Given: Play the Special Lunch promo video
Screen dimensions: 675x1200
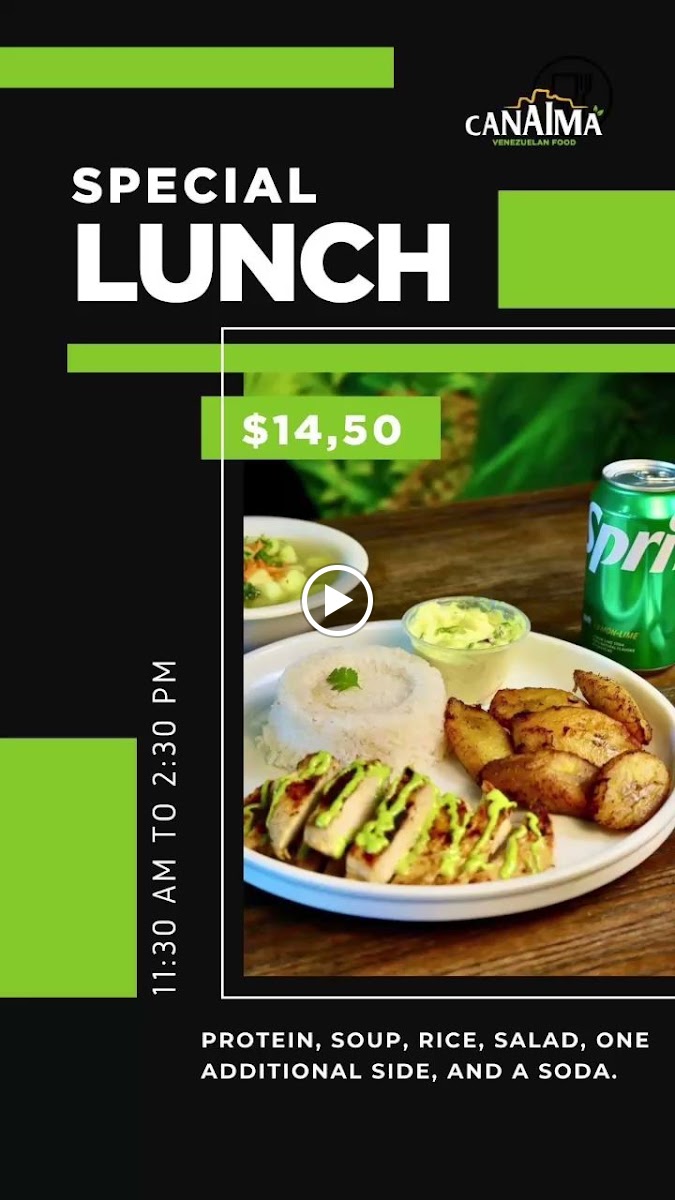Looking at the screenshot, I should [337, 601].
